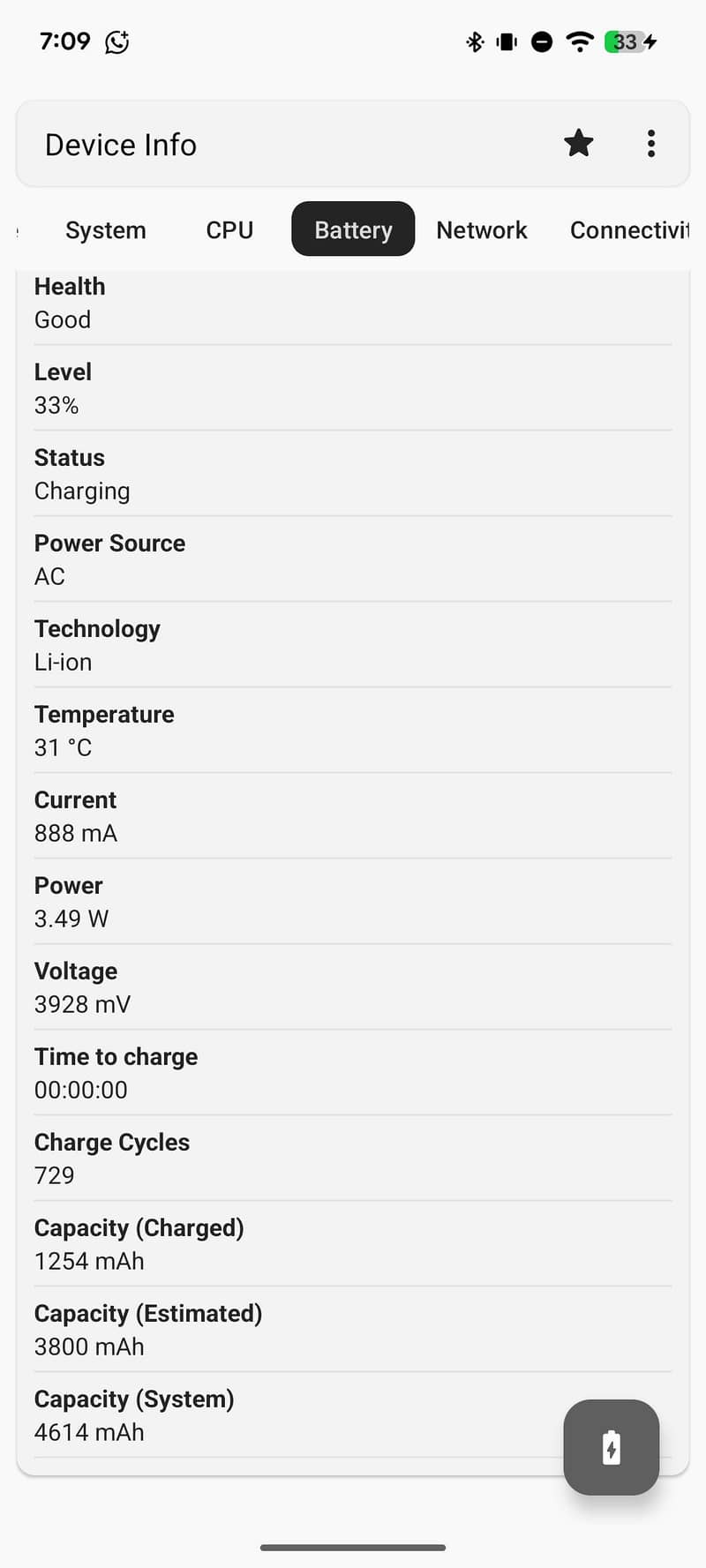Tap the star favorite icon

579,143
